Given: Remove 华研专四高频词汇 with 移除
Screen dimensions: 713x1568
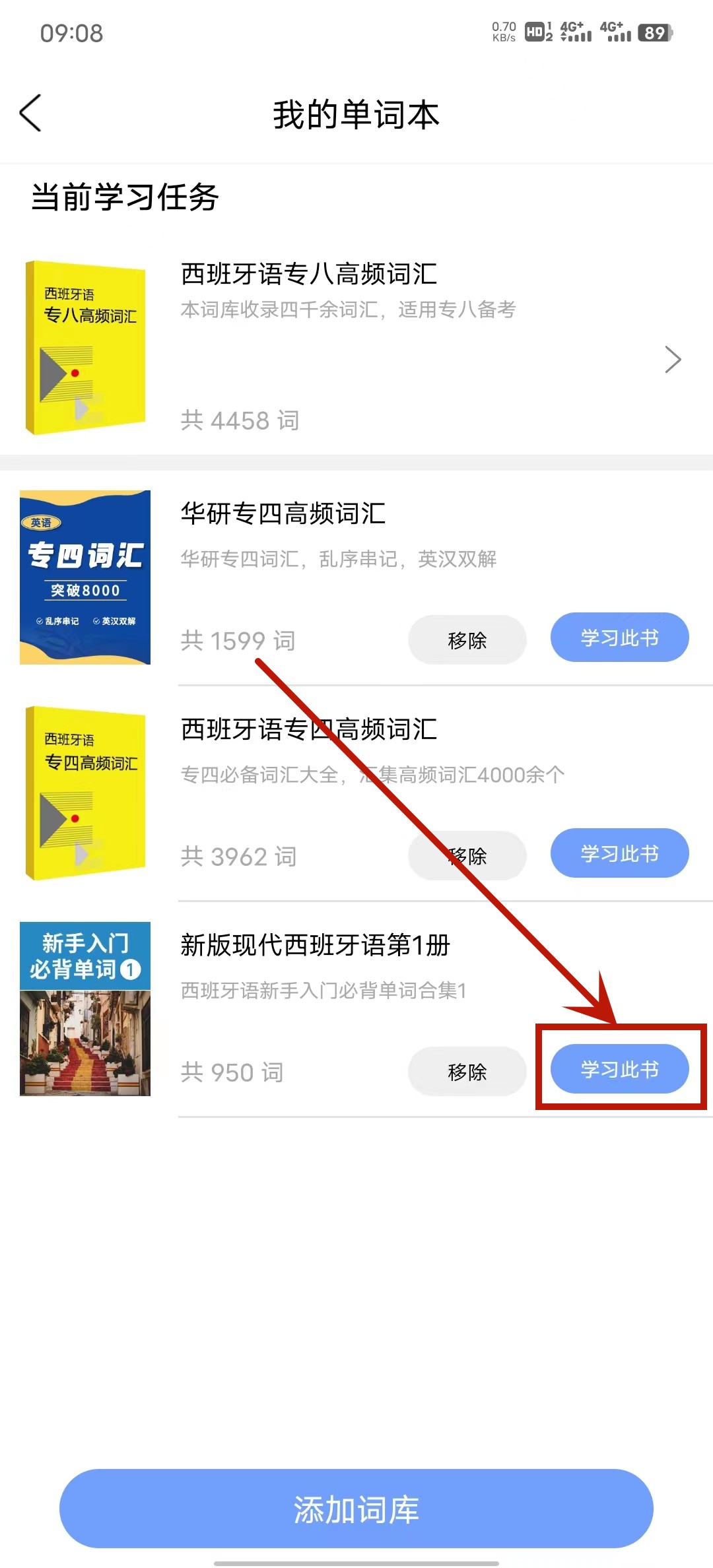Looking at the screenshot, I should 467,639.
